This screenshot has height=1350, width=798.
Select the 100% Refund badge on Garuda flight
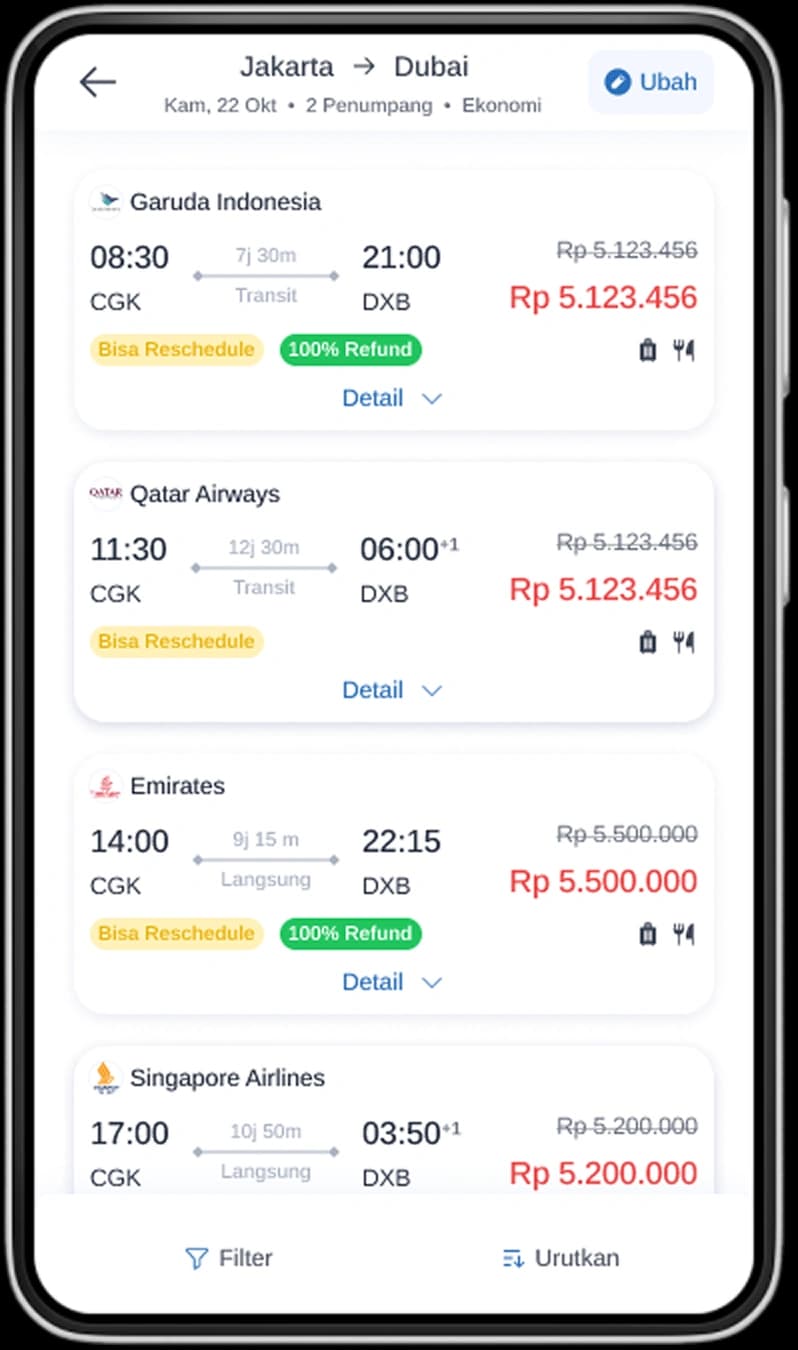[x=350, y=349]
